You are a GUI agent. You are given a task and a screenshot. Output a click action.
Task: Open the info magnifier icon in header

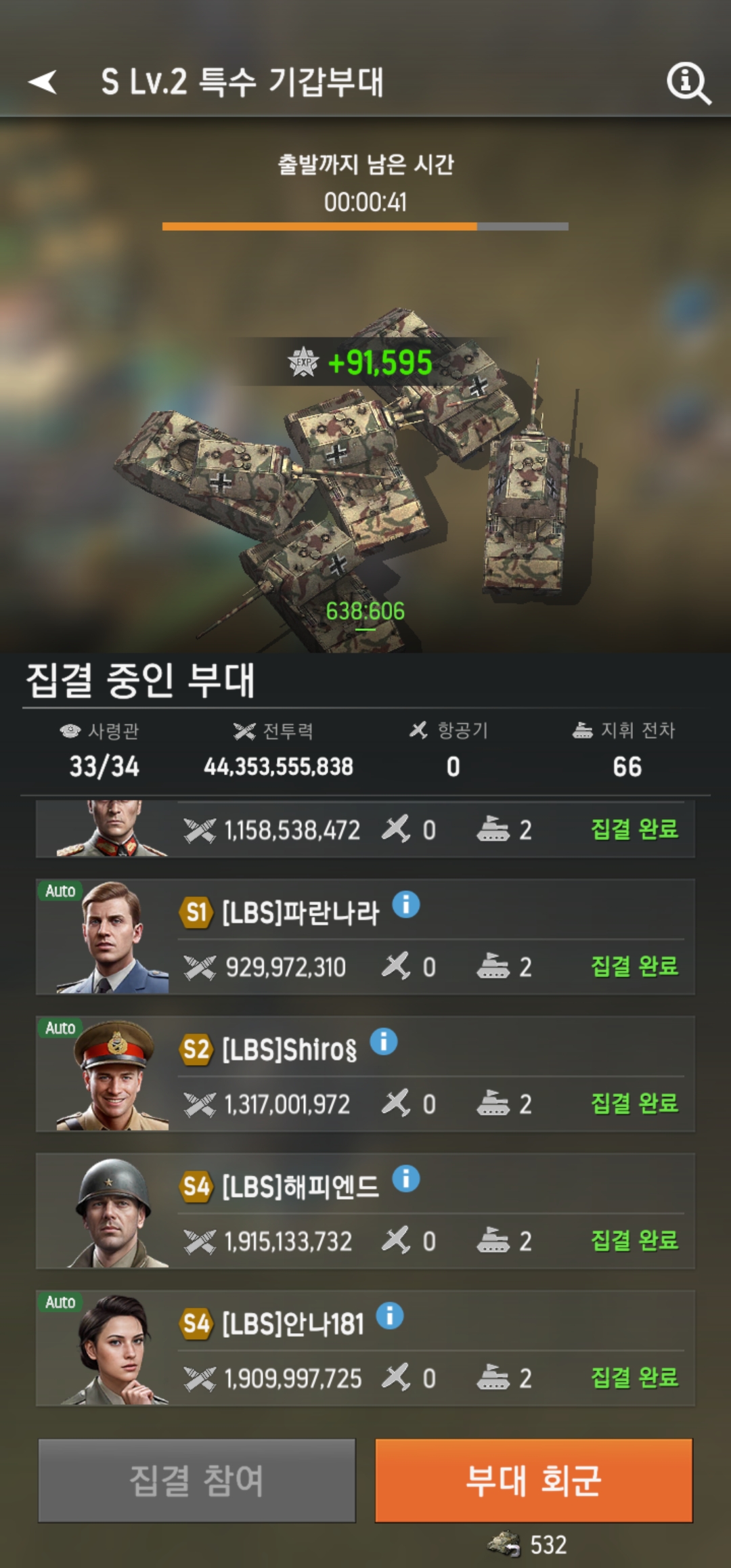click(x=688, y=83)
